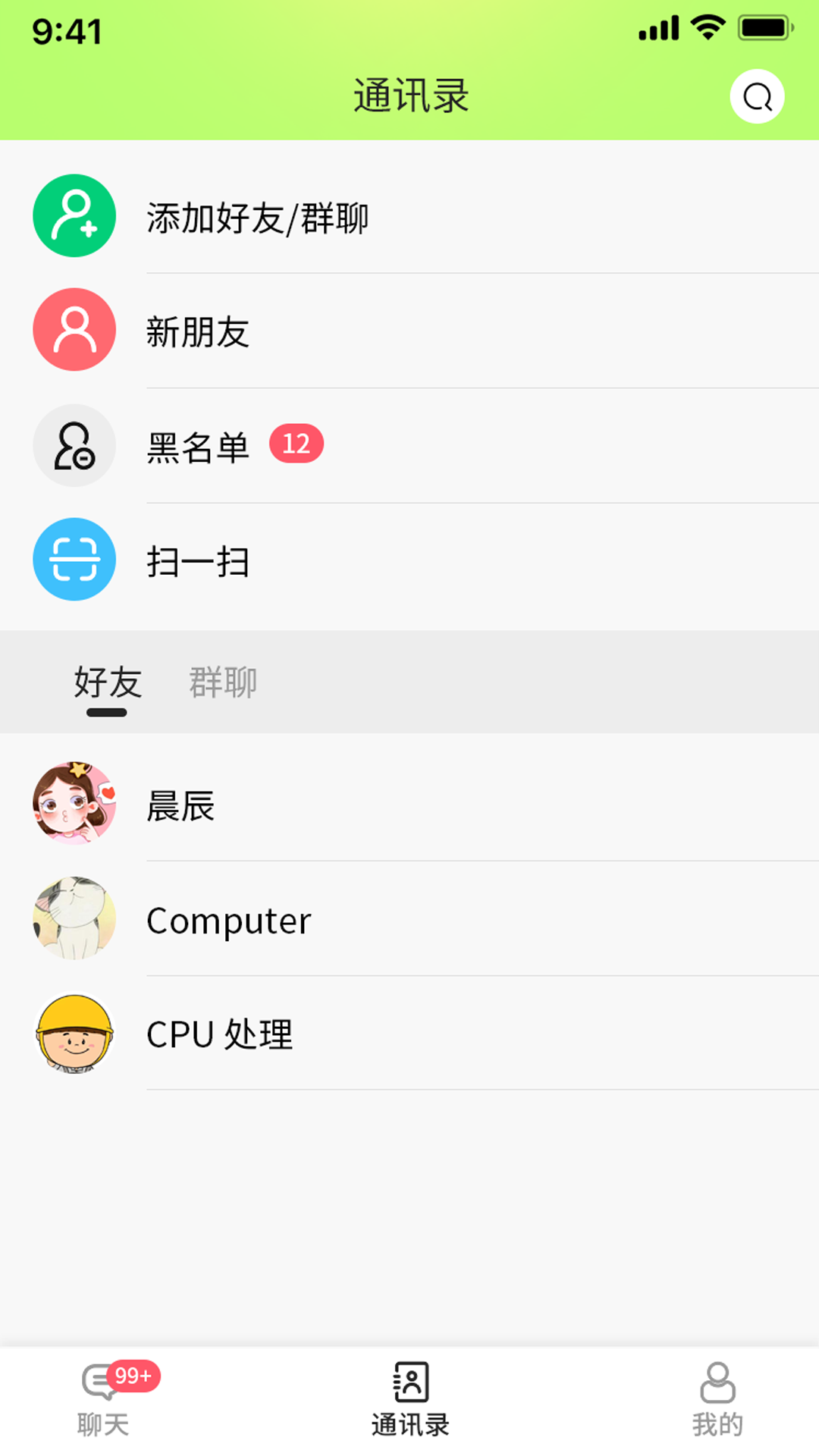Tap 通讯录 in bottom navigation
Viewport: 819px width, 1456px height.
410,1400
